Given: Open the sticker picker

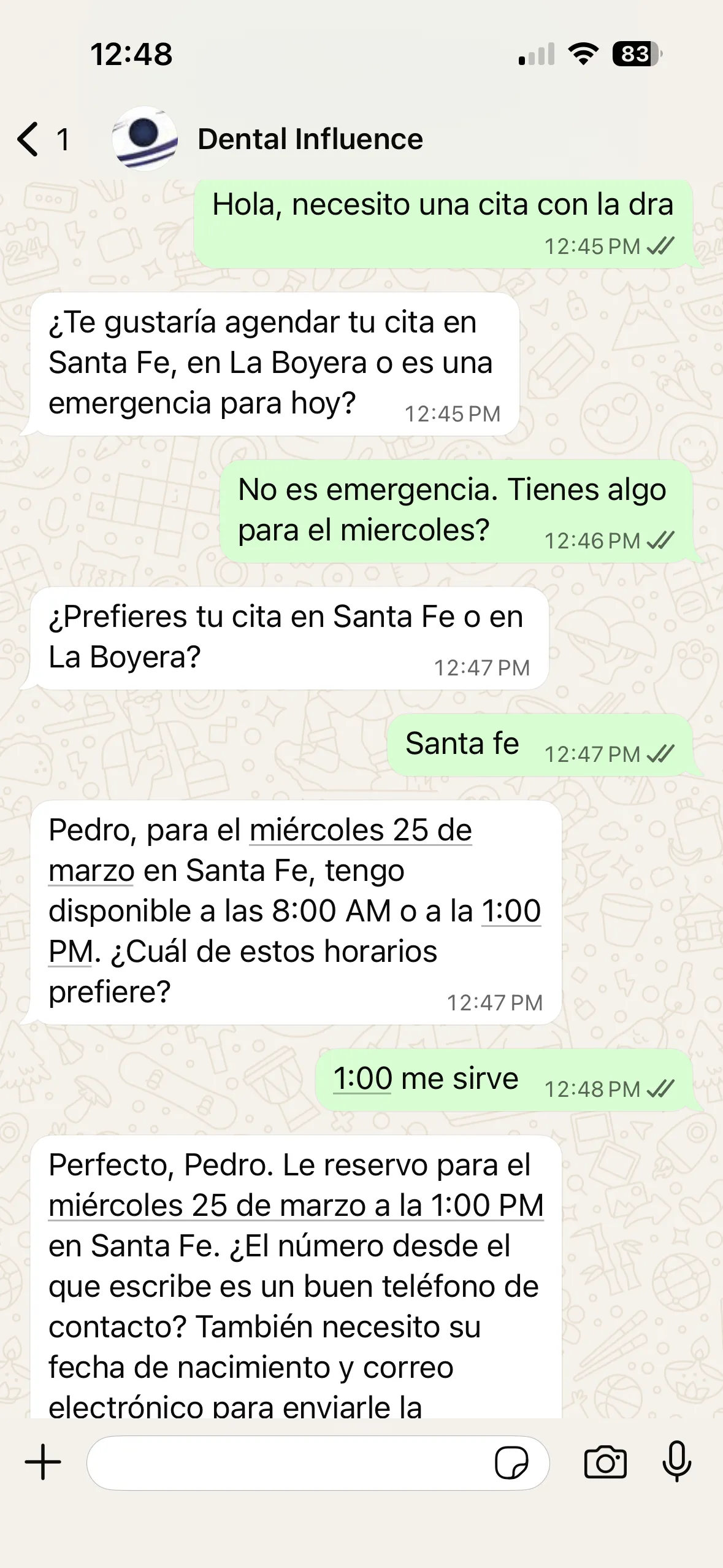Looking at the screenshot, I should click(x=511, y=1463).
